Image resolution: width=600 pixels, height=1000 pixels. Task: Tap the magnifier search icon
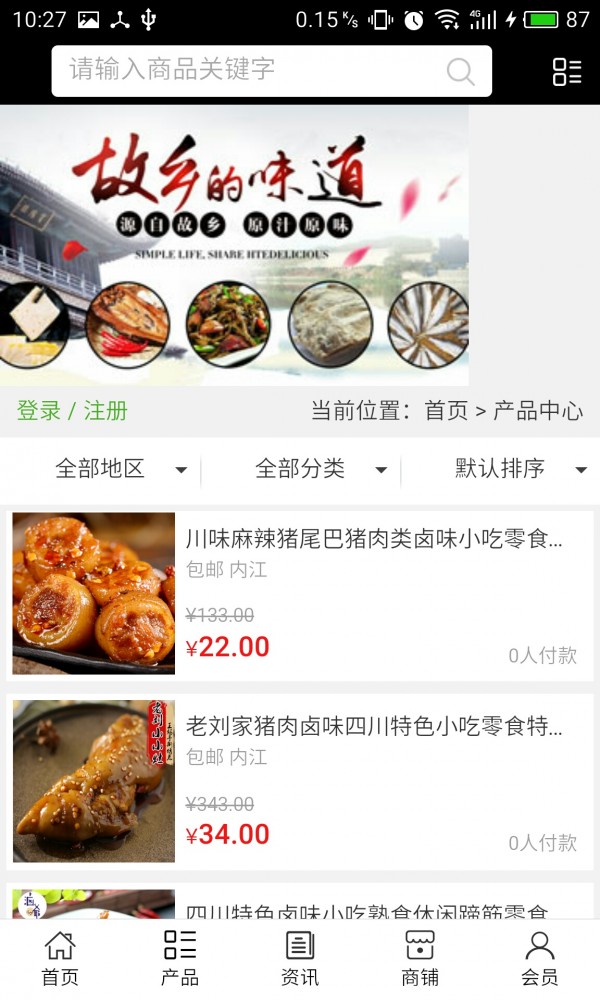pyautogui.click(x=460, y=71)
